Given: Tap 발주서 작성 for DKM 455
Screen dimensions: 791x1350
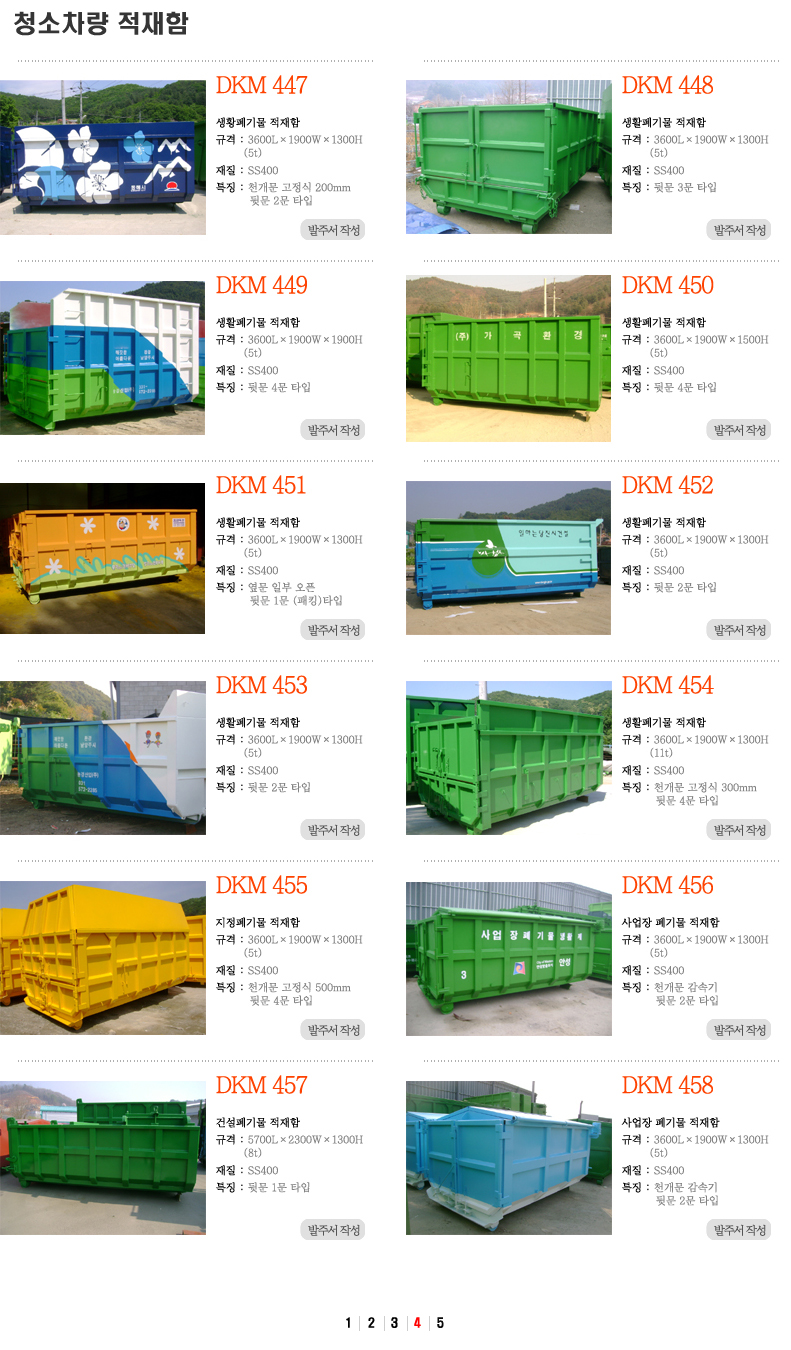Looking at the screenshot, I should tap(333, 1030).
